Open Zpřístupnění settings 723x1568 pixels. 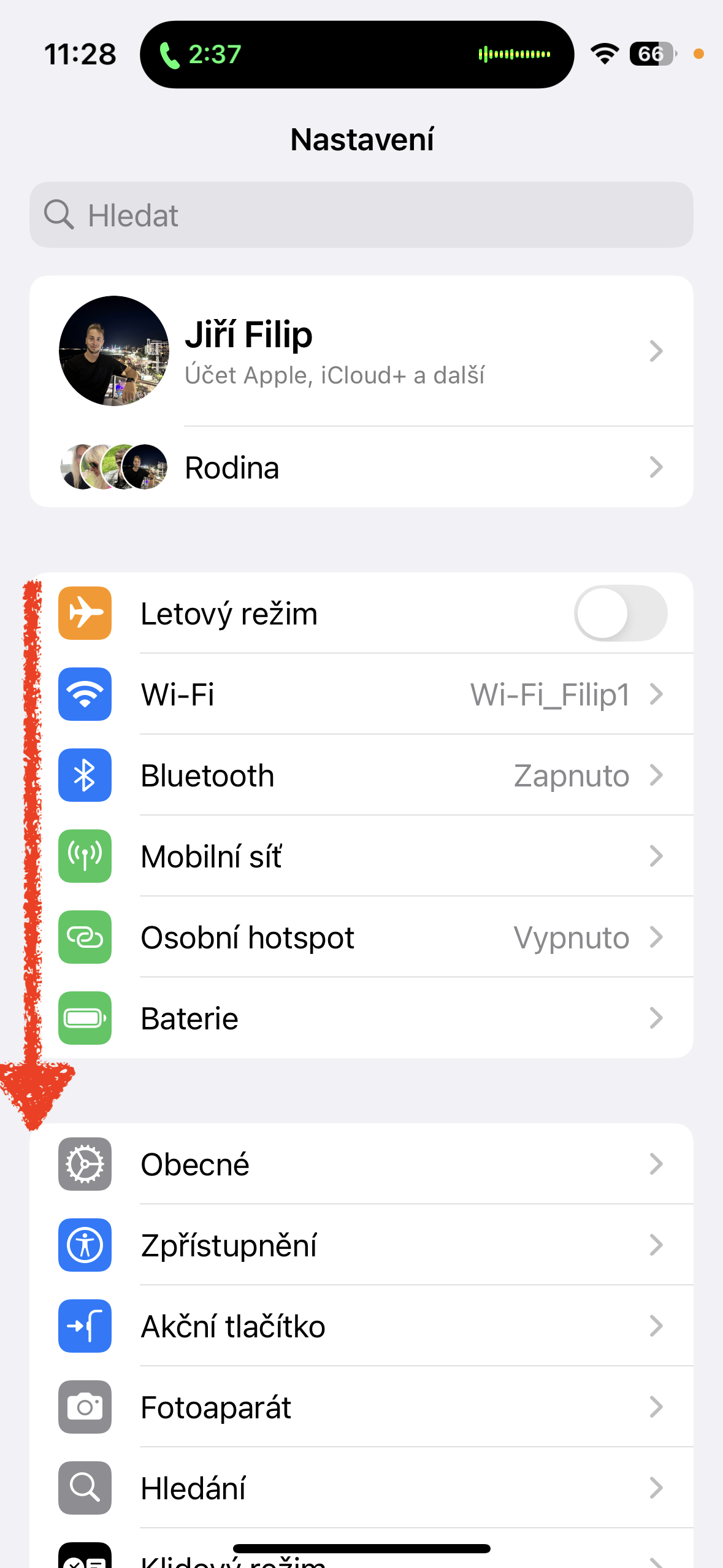click(x=361, y=1245)
